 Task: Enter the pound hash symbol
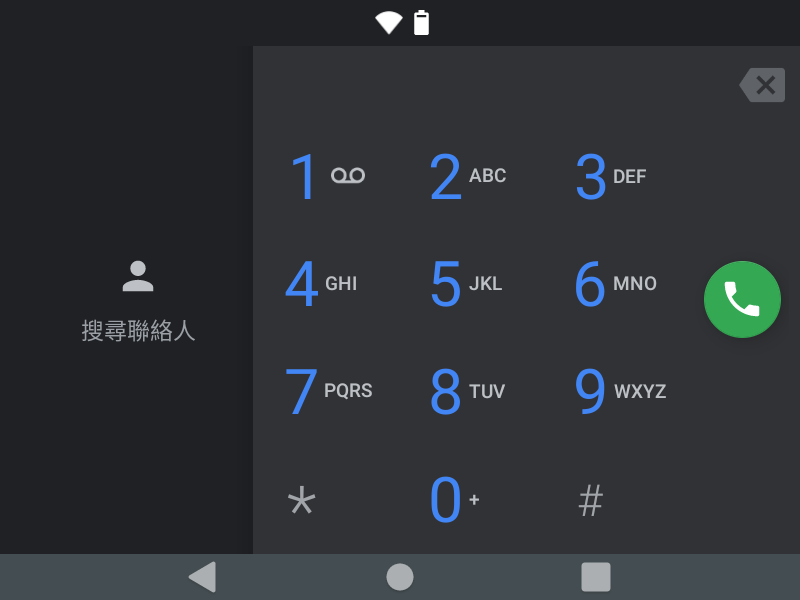coord(591,501)
